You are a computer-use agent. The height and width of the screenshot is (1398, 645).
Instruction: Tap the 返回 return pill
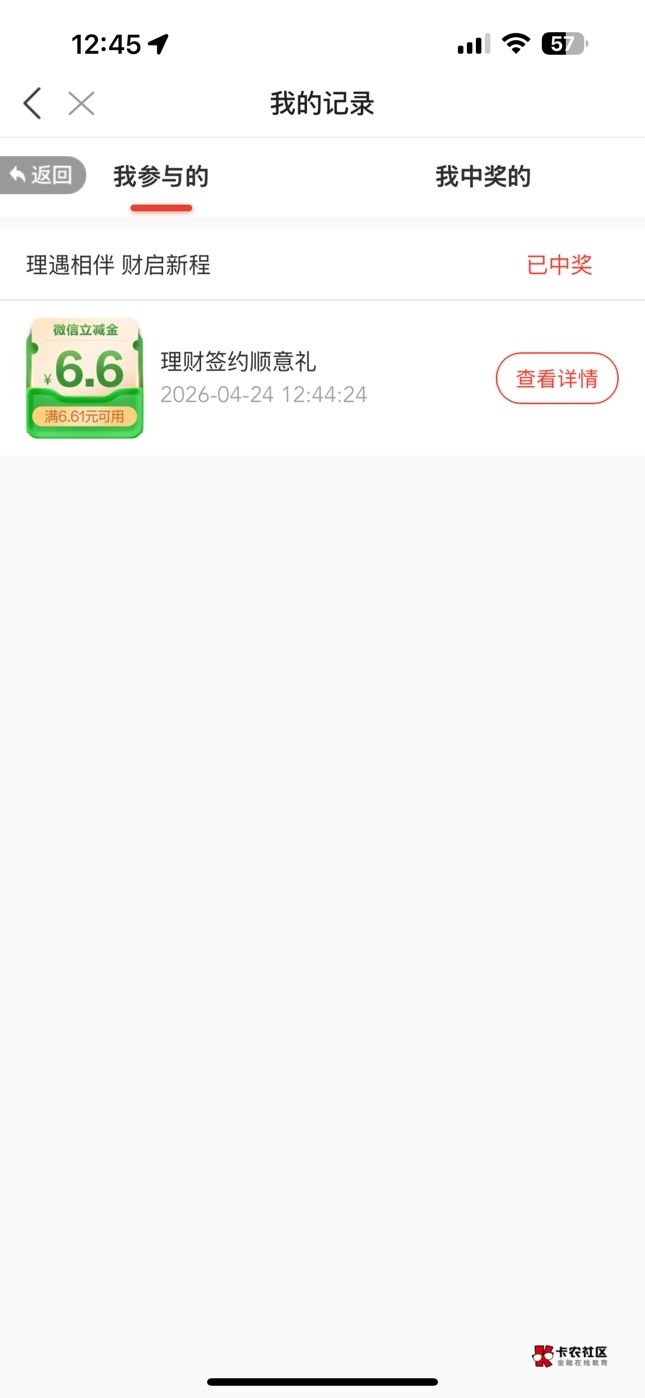pyautogui.click(x=43, y=176)
